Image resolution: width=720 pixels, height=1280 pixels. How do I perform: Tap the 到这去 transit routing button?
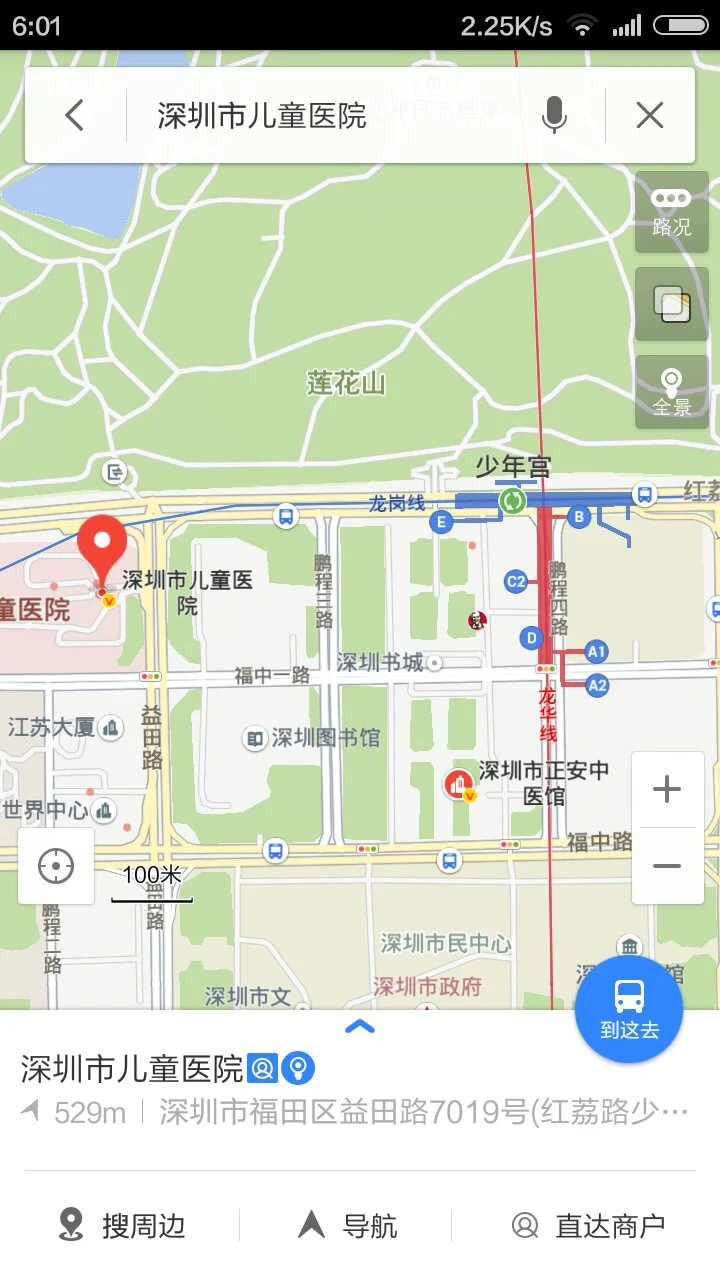(629, 1009)
